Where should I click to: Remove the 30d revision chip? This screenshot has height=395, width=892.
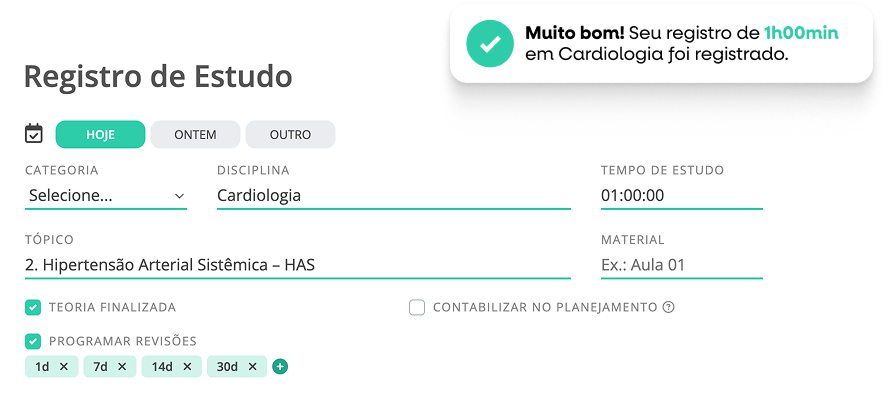[x=253, y=367]
